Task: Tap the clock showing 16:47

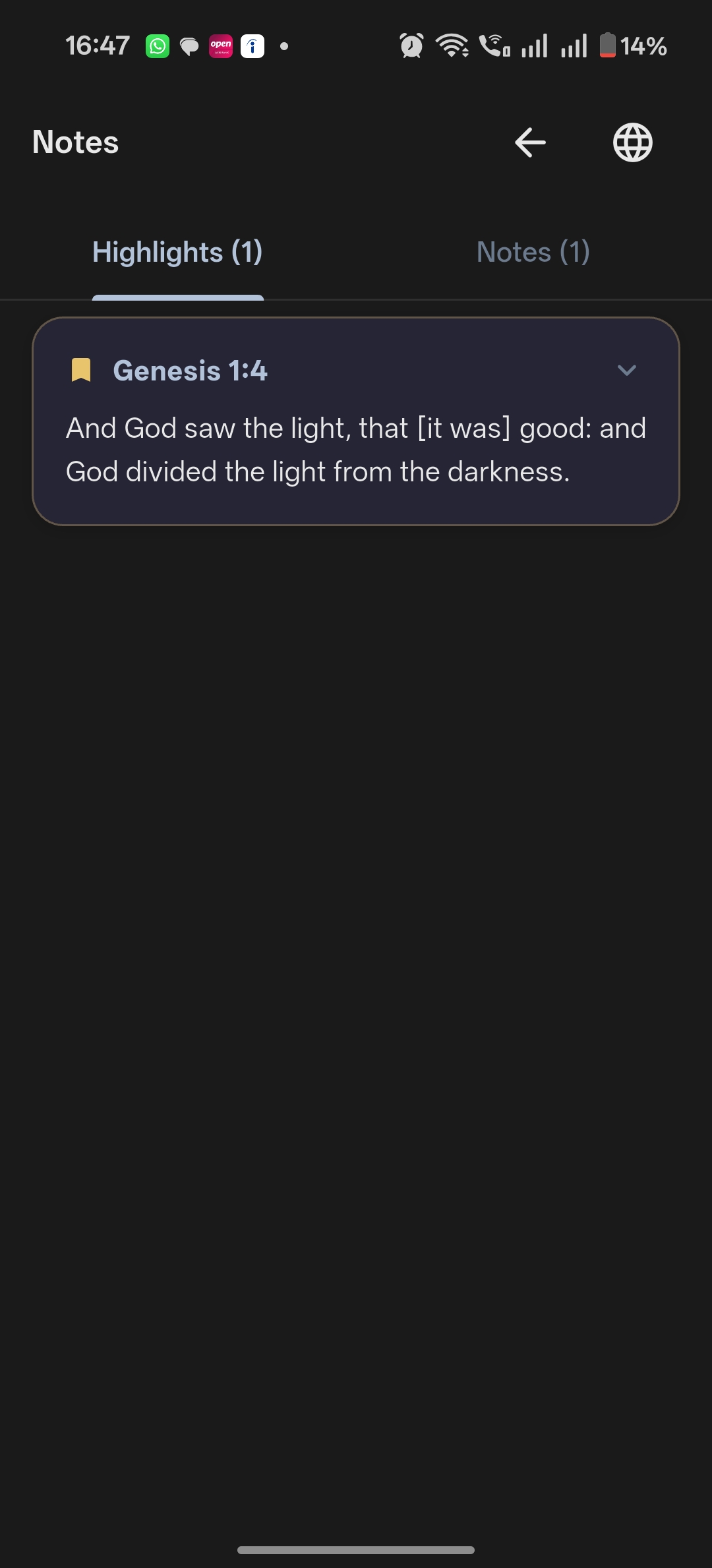Action: click(98, 45)
